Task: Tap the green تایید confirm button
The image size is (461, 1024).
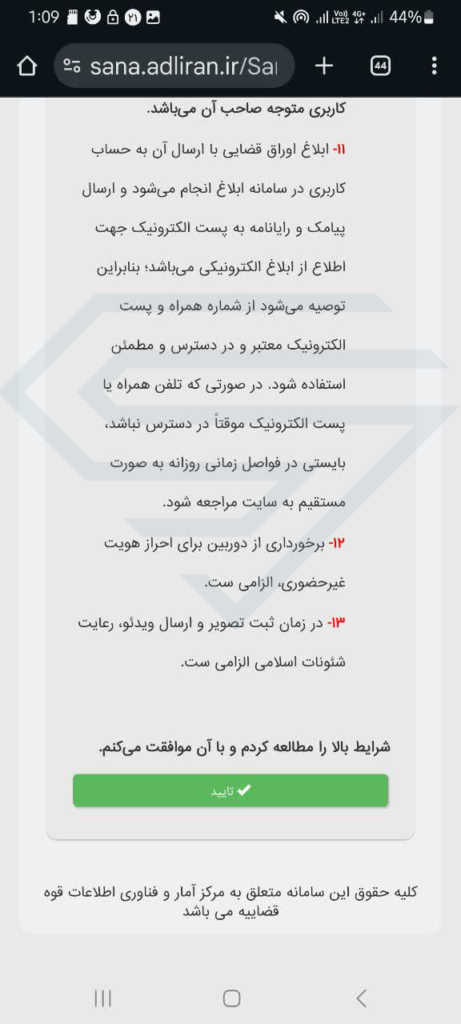Action: pos(230,790)
